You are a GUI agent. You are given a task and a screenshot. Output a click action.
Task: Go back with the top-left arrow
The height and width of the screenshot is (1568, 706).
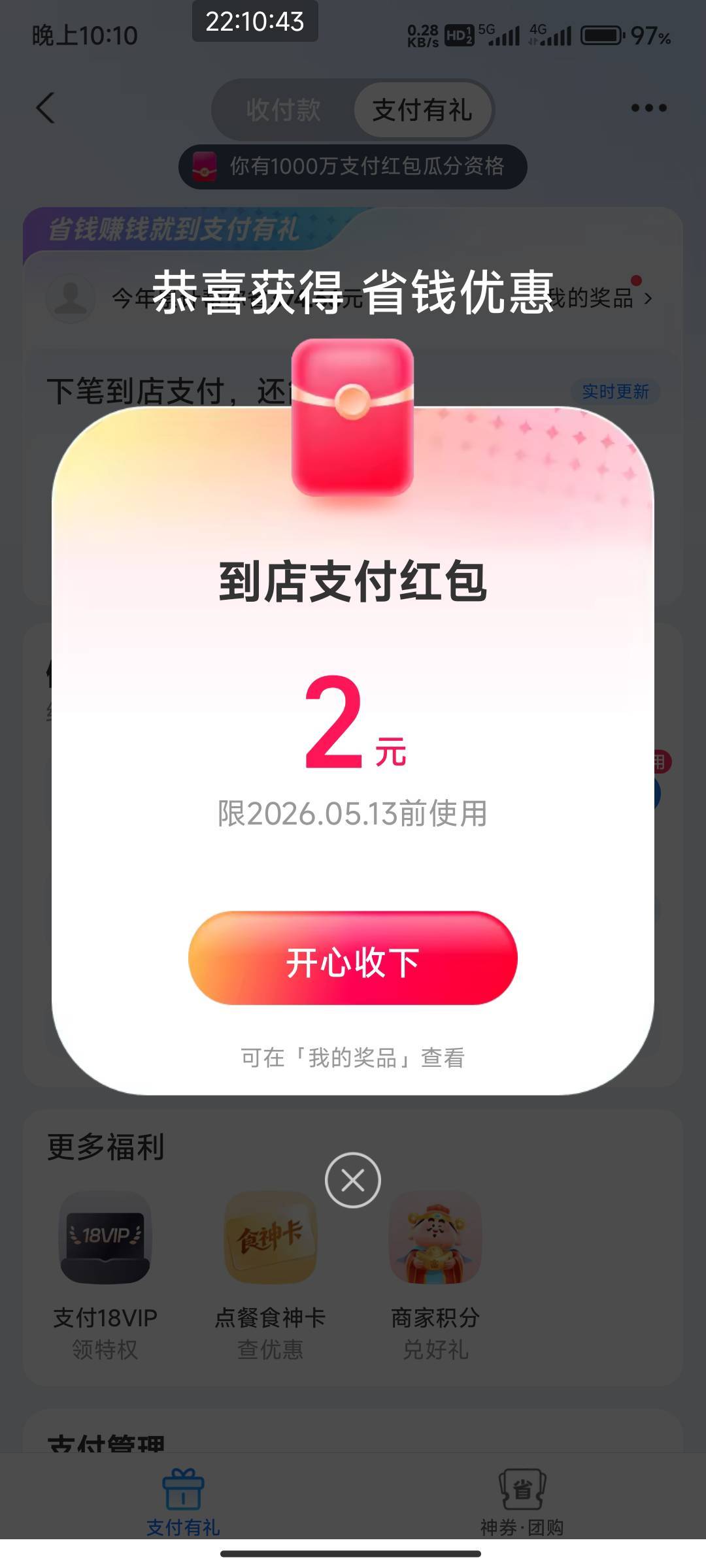(x=45, y=108)
